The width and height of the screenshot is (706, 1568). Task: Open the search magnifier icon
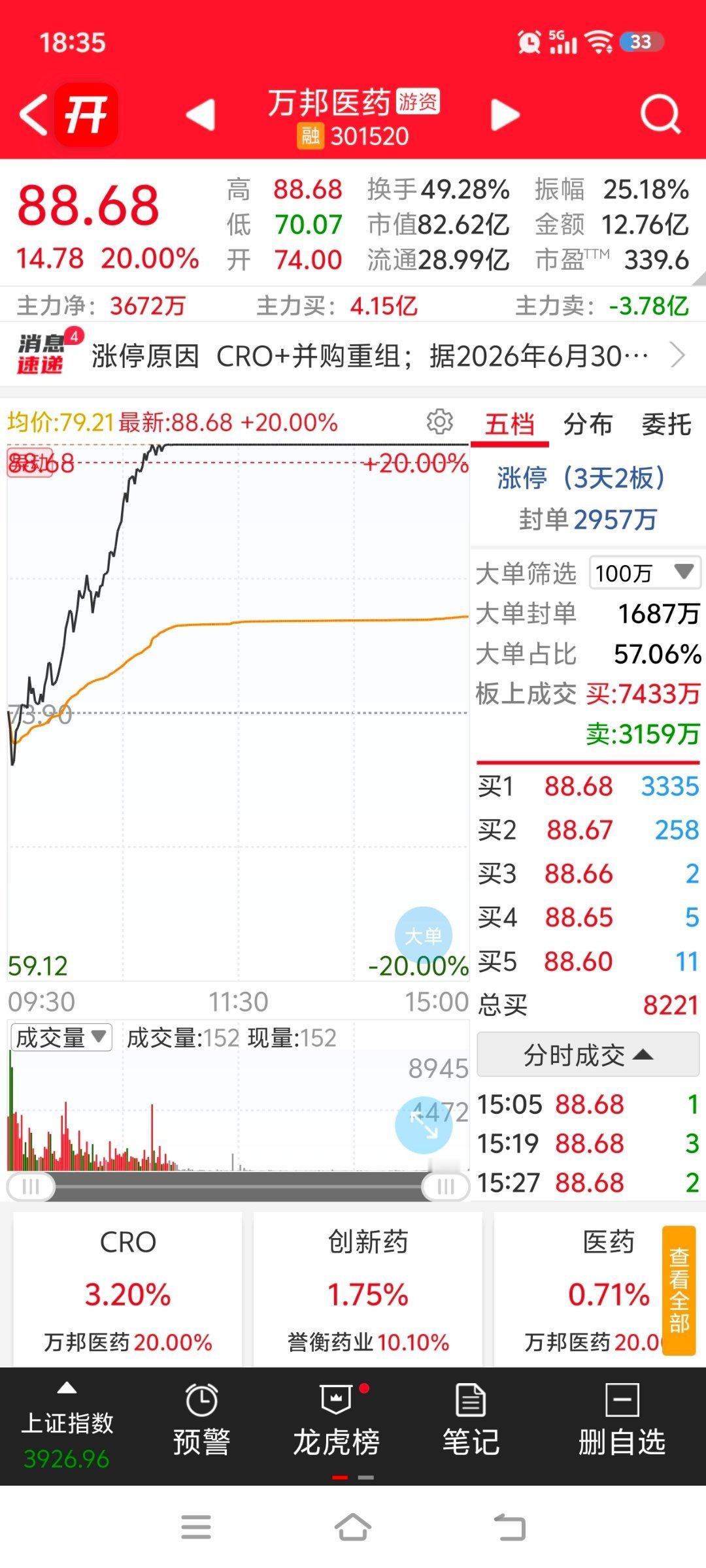tap(660, 115)
